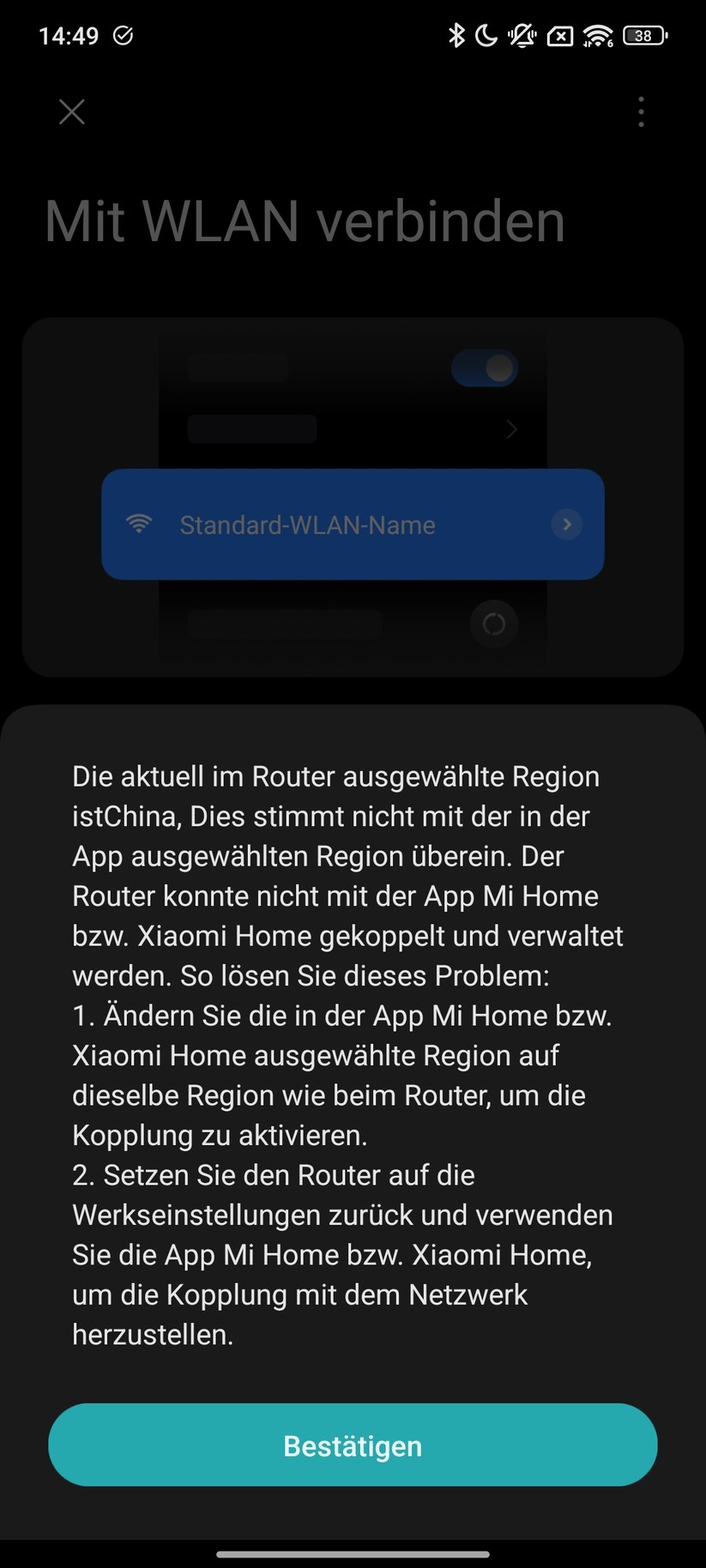Tap the vibrate mode icon in the status bar
Viewport: 706px width, 1568px height.
(x=524, y=35)
